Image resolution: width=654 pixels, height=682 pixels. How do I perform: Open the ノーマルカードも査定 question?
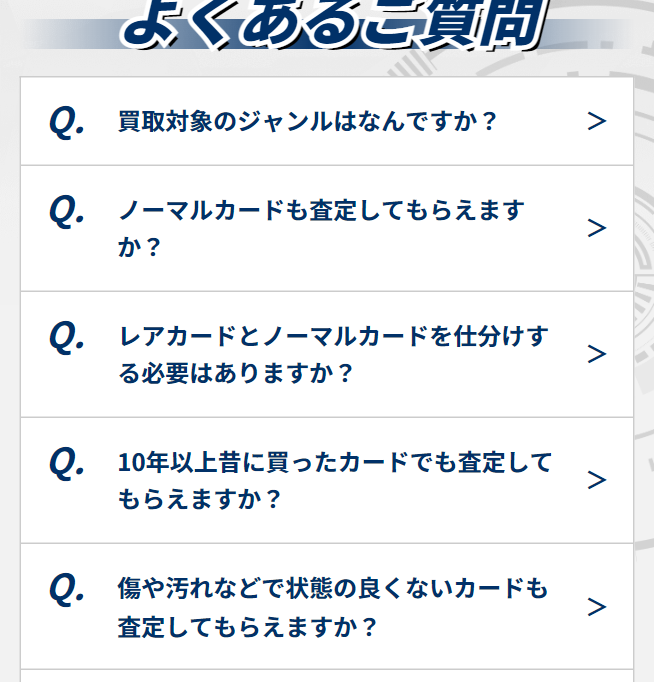[326, 228]
